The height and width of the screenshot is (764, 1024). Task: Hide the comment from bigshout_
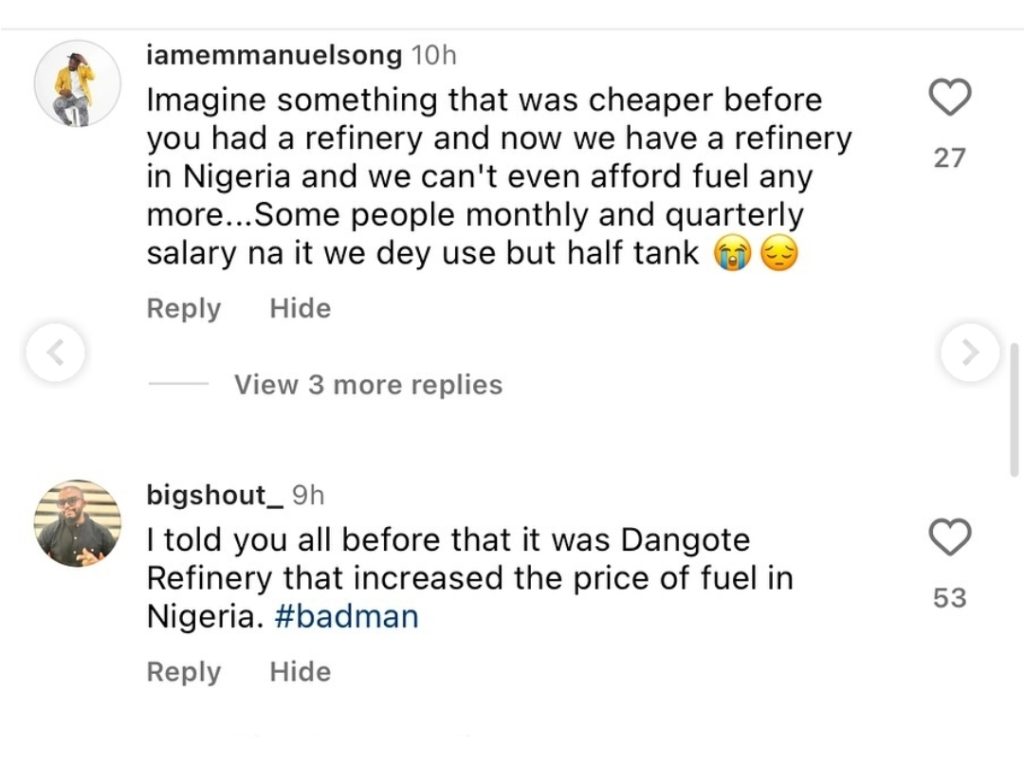(300, 672)
